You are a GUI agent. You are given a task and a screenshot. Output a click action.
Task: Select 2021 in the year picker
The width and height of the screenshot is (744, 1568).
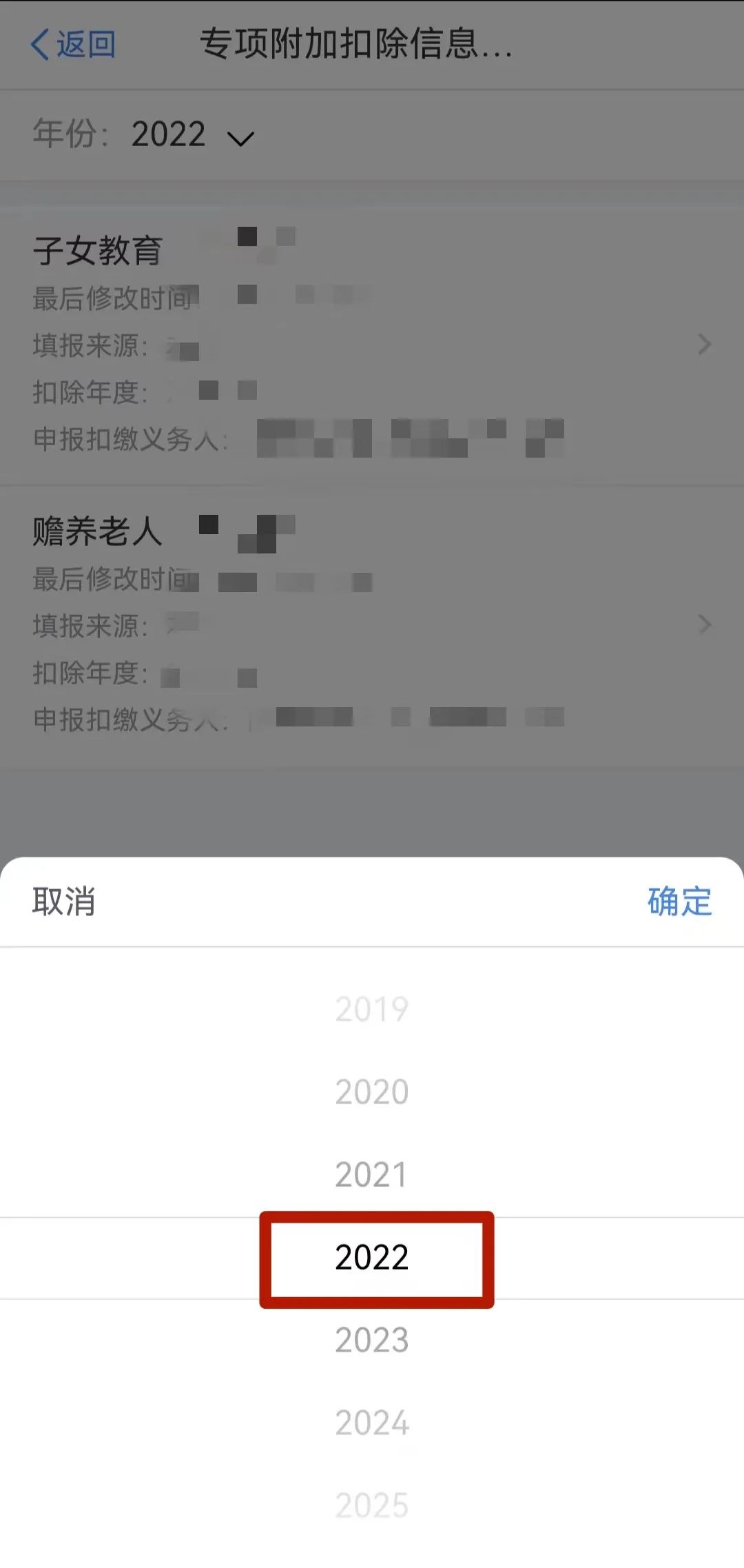point(371,1174)
